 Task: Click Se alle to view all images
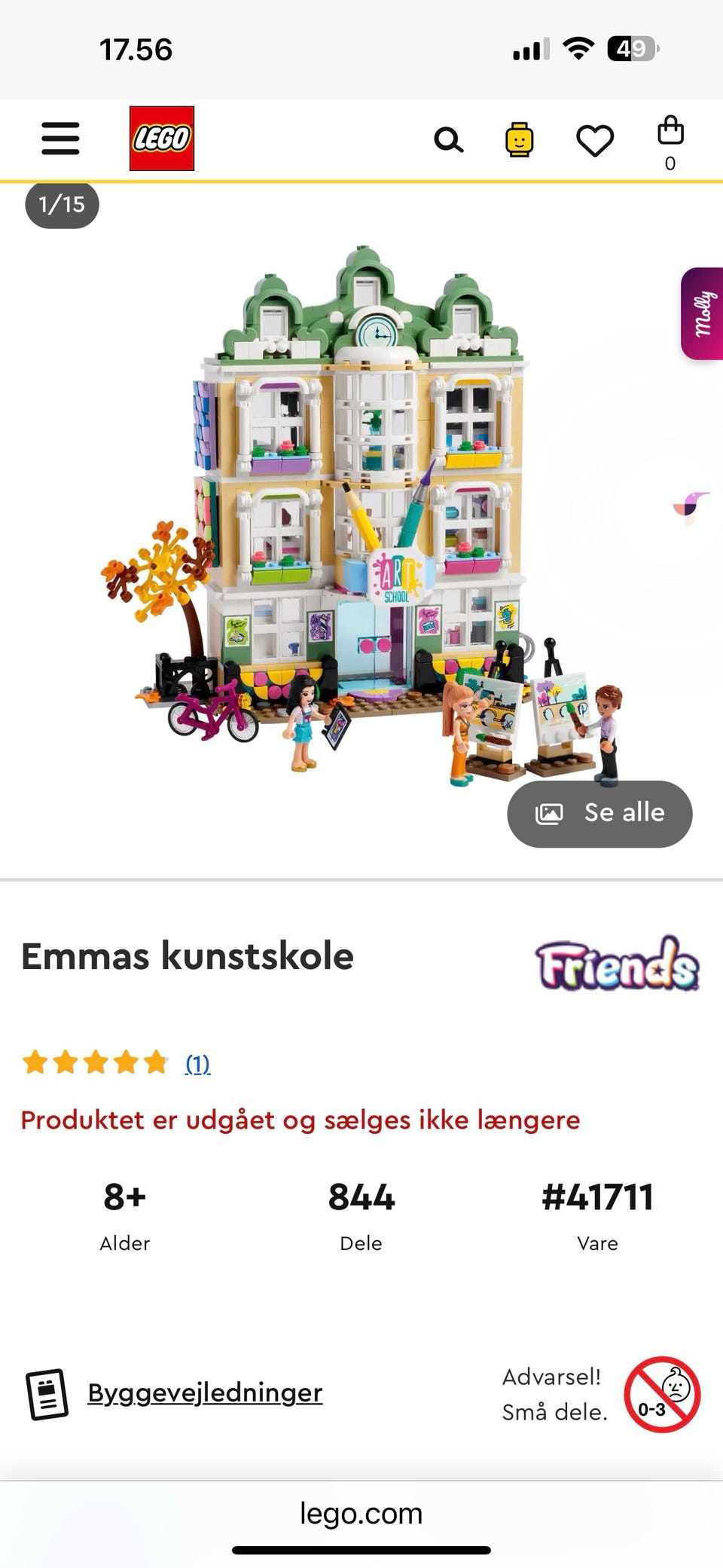623,813
